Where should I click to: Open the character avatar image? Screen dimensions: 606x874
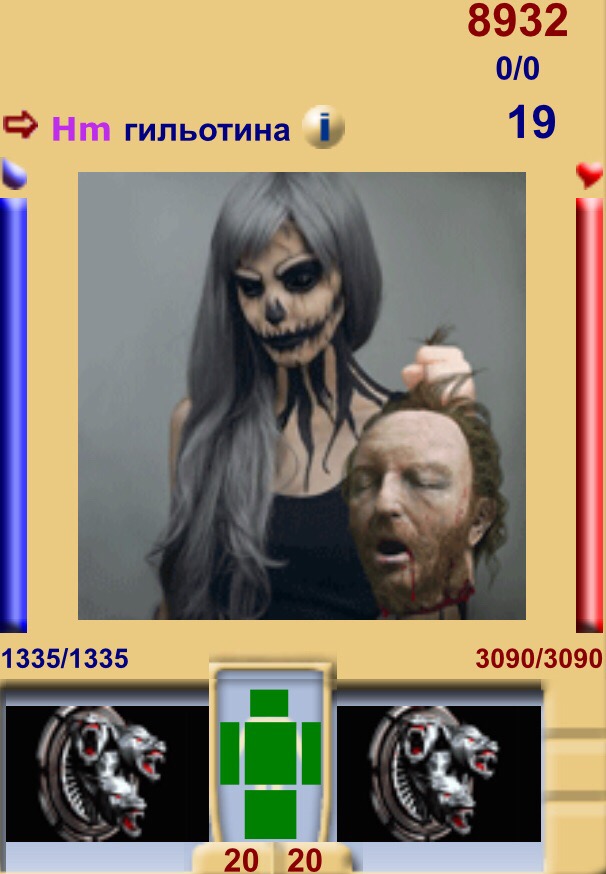click(x=301, y=395)
